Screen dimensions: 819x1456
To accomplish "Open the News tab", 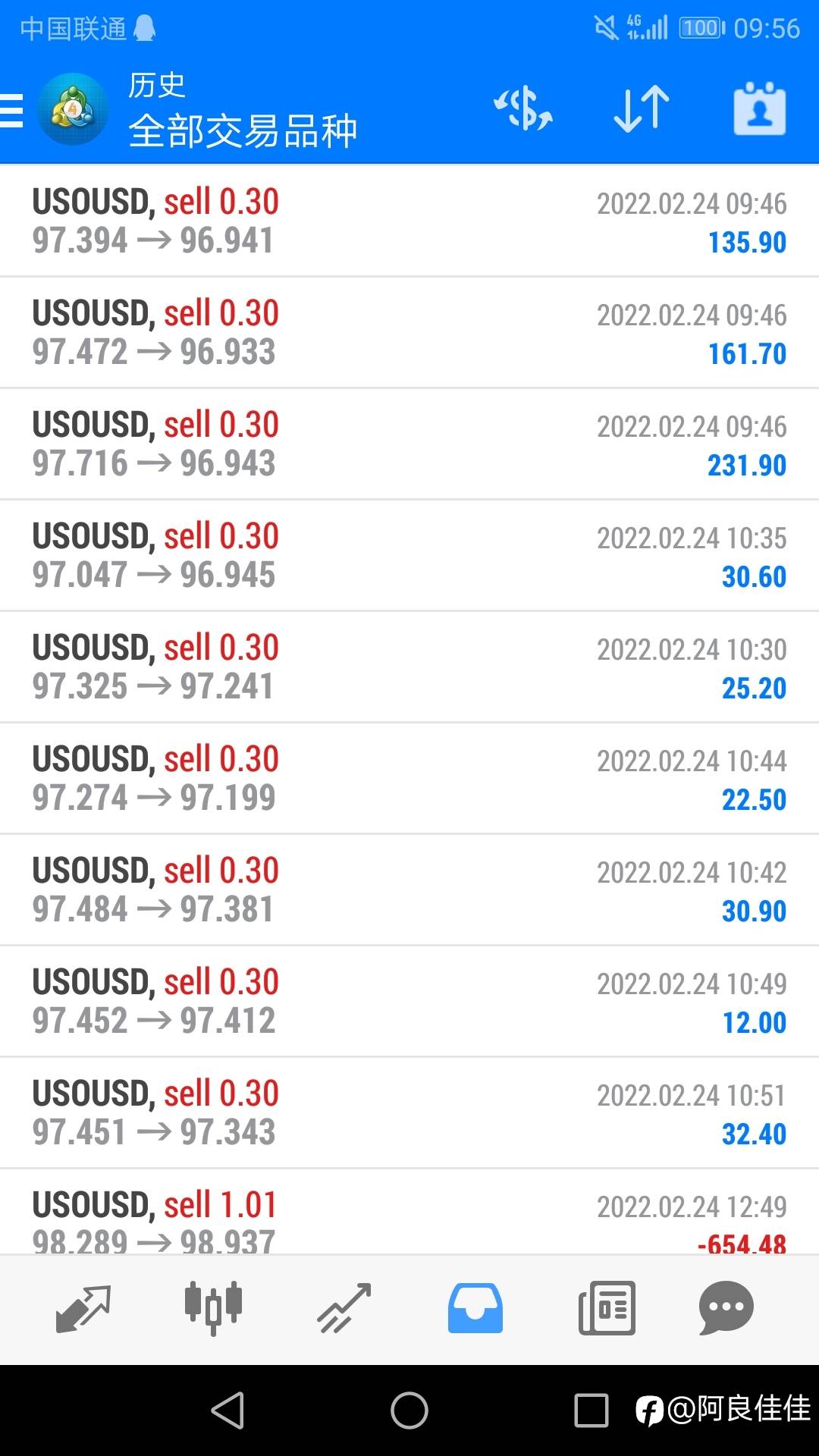I will 607,1308.
